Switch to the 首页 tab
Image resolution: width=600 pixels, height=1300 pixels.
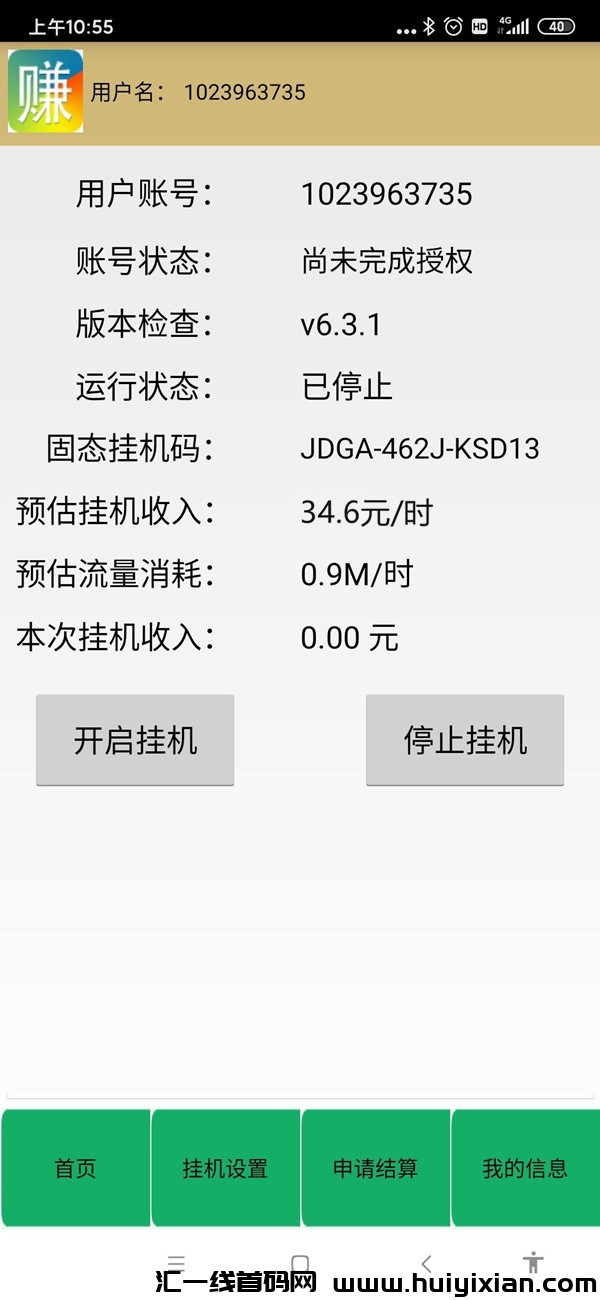(x=75, y=1167)
